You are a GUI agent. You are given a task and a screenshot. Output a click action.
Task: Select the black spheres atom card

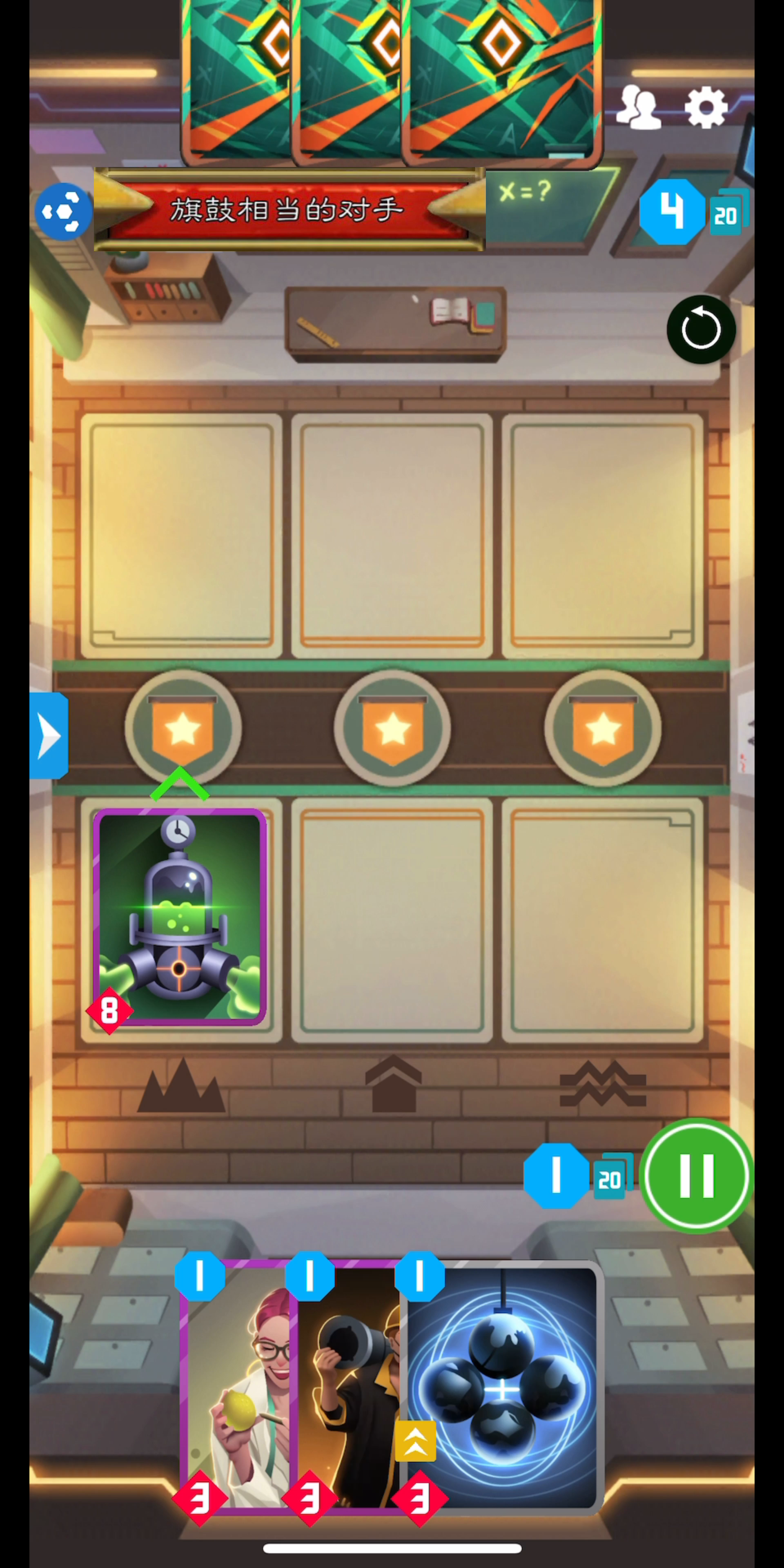pos(502,1388)
